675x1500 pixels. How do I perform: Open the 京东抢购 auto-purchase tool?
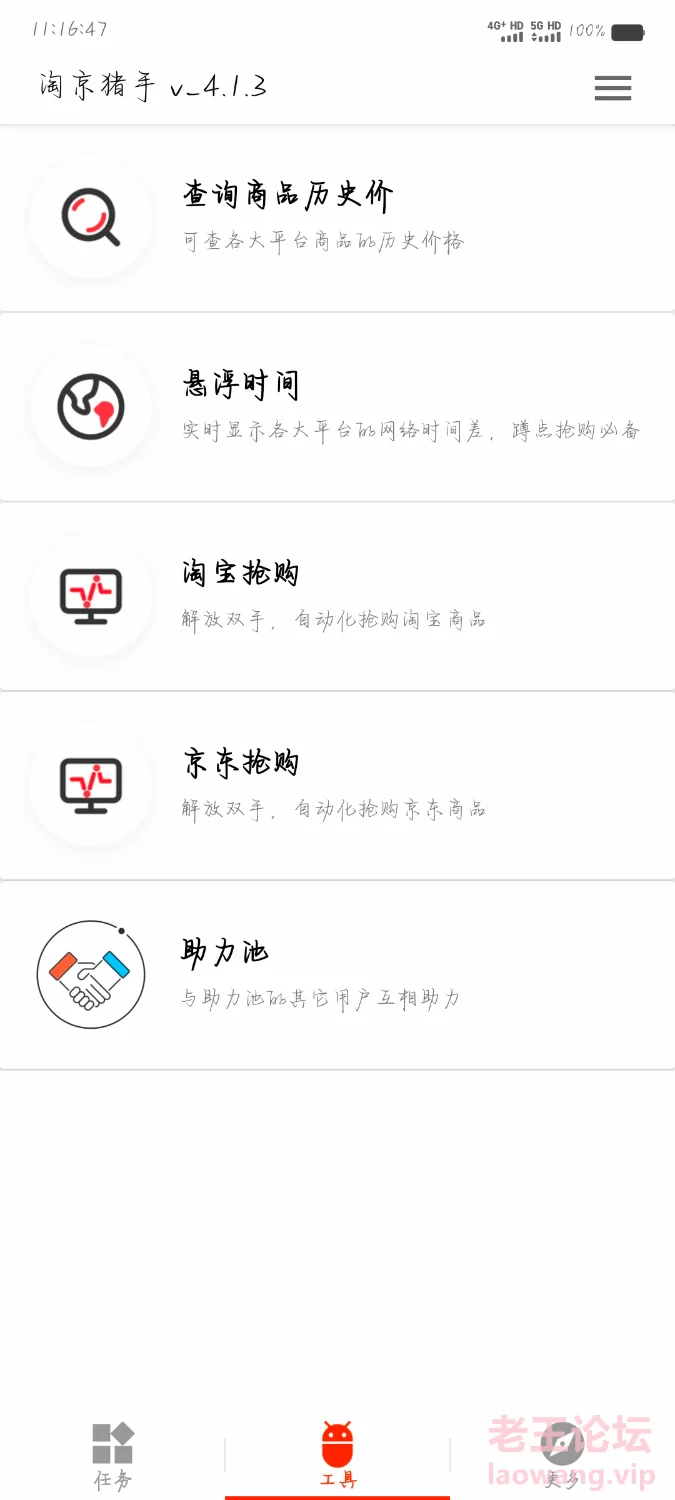[x=337, y=786]
